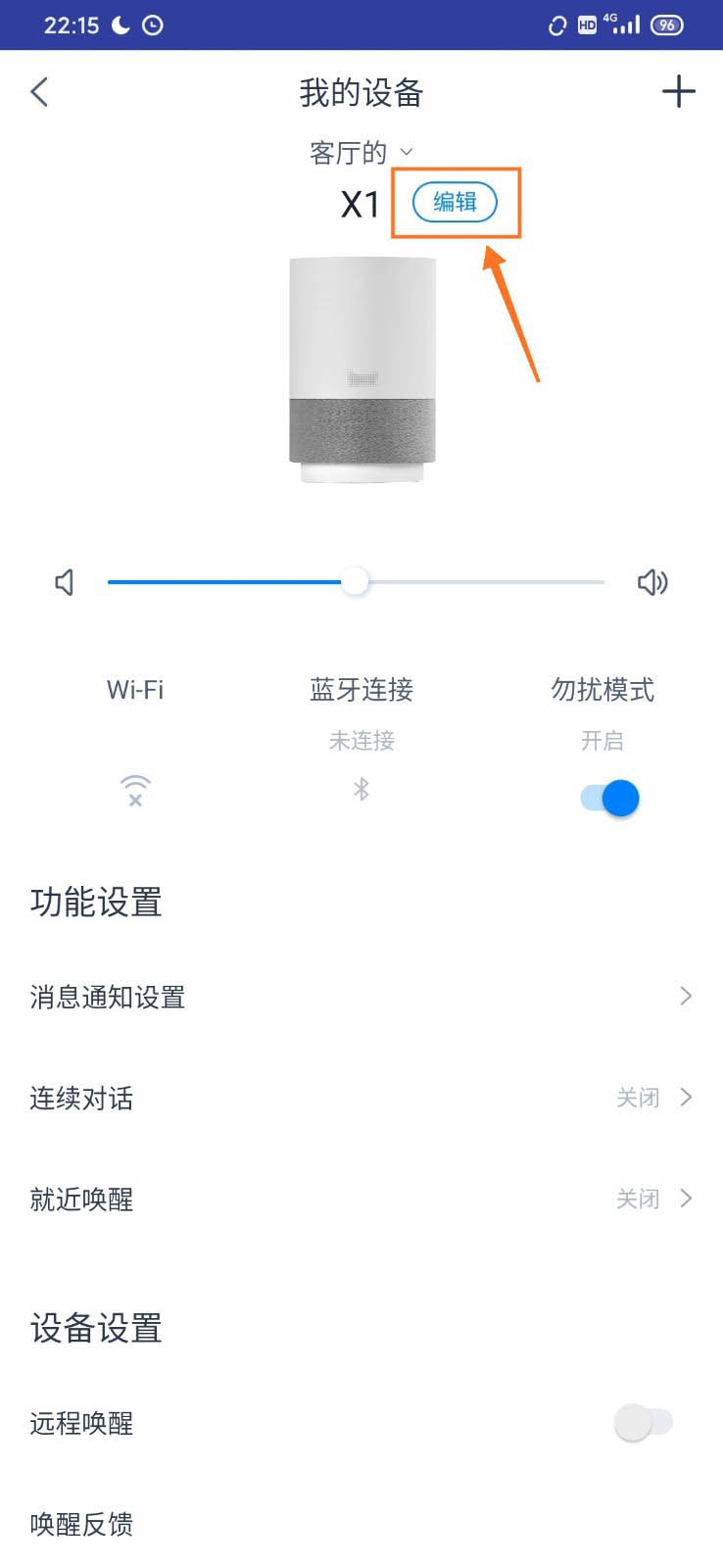The width and height of the screenshot is (723, 1568).
Task: Tap 编辑 to rename the X1 speaker
Action: pos(455,202)
